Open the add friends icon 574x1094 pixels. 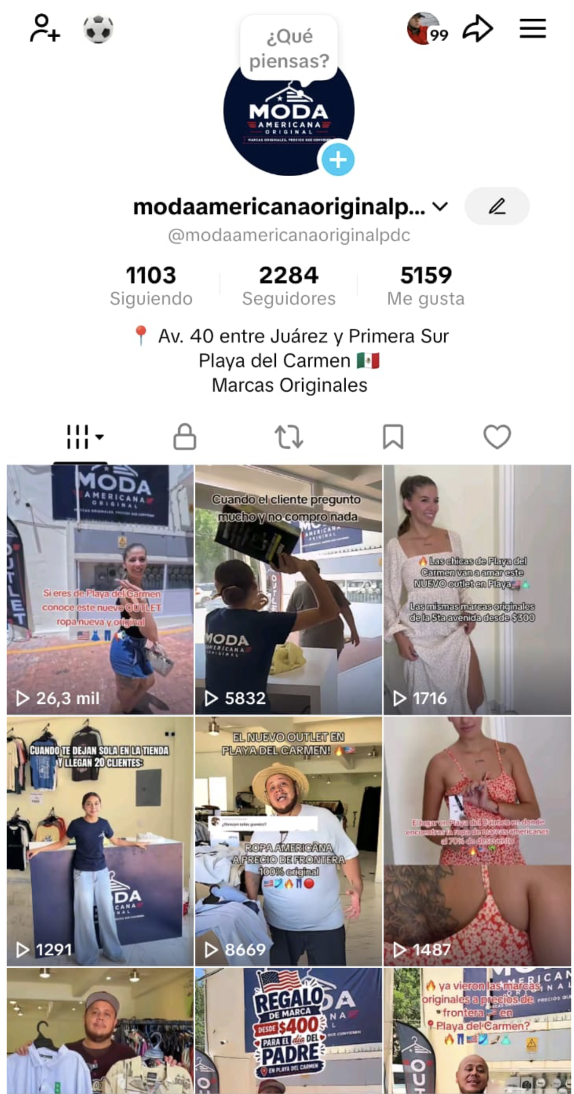coord(45,29)
